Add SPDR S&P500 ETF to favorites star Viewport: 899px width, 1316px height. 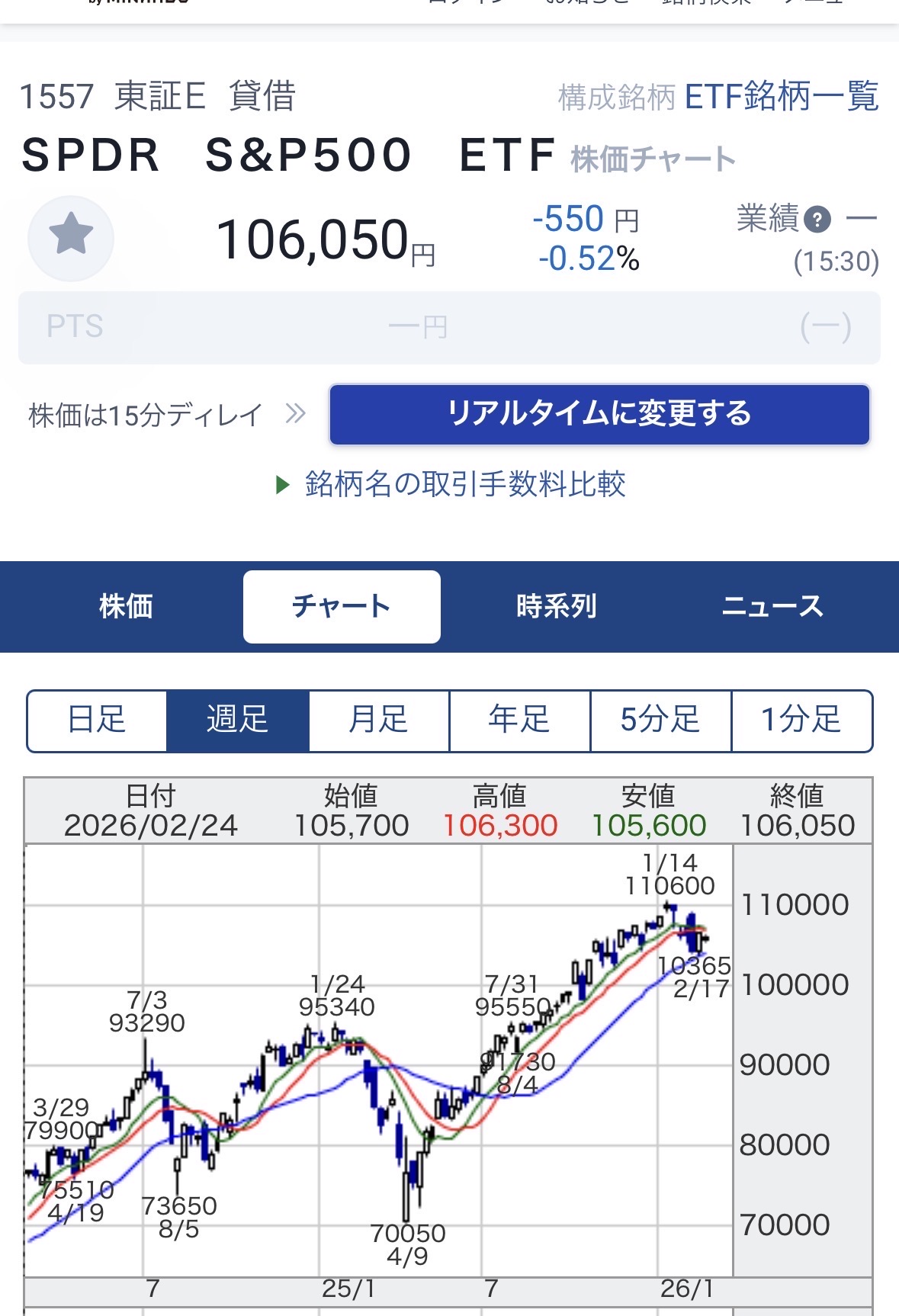tap(71, 237)
